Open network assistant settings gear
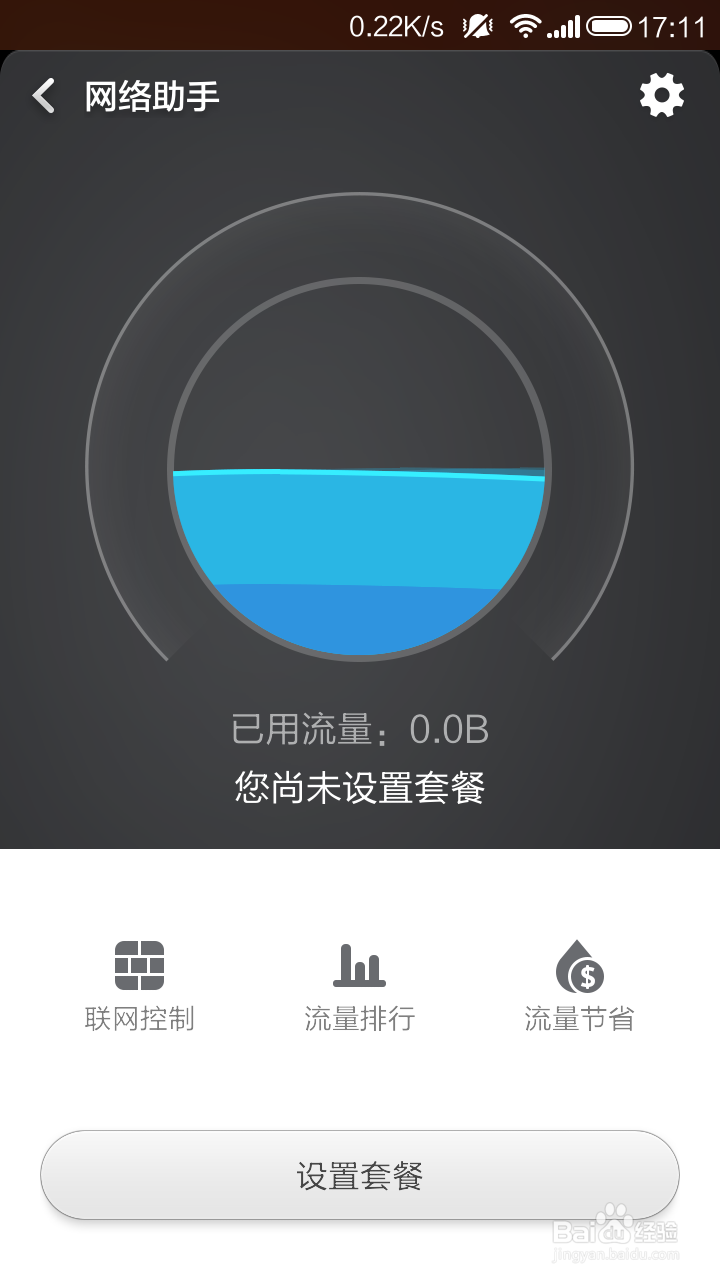This screenshot has height=1280, width=720. tap(662, 96)
